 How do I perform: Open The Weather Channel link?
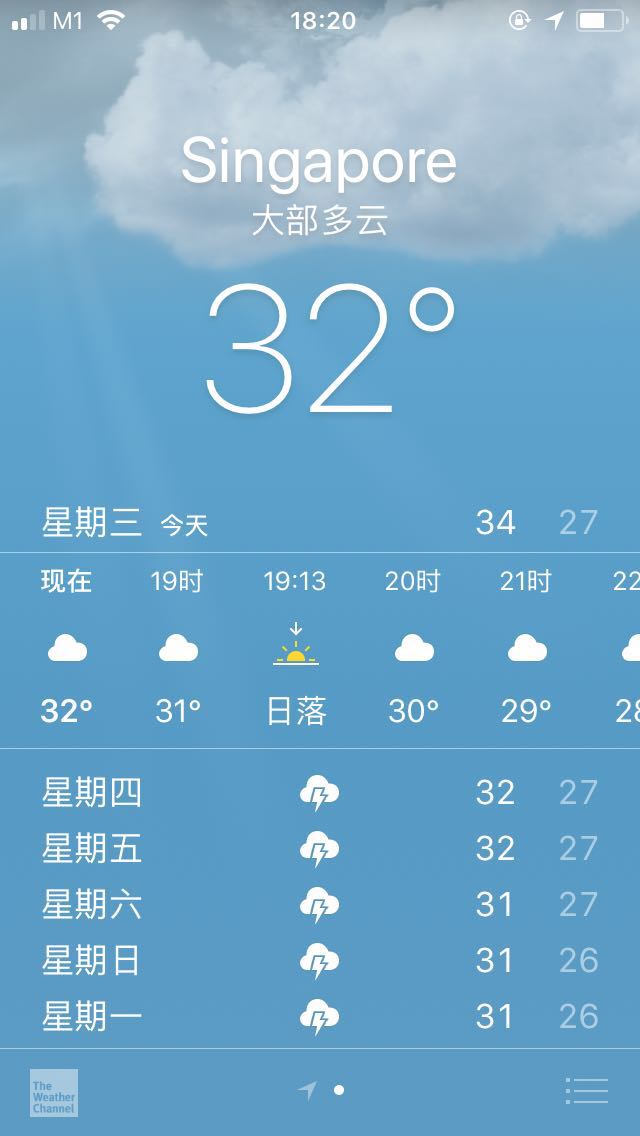(x=54, y=1092)
